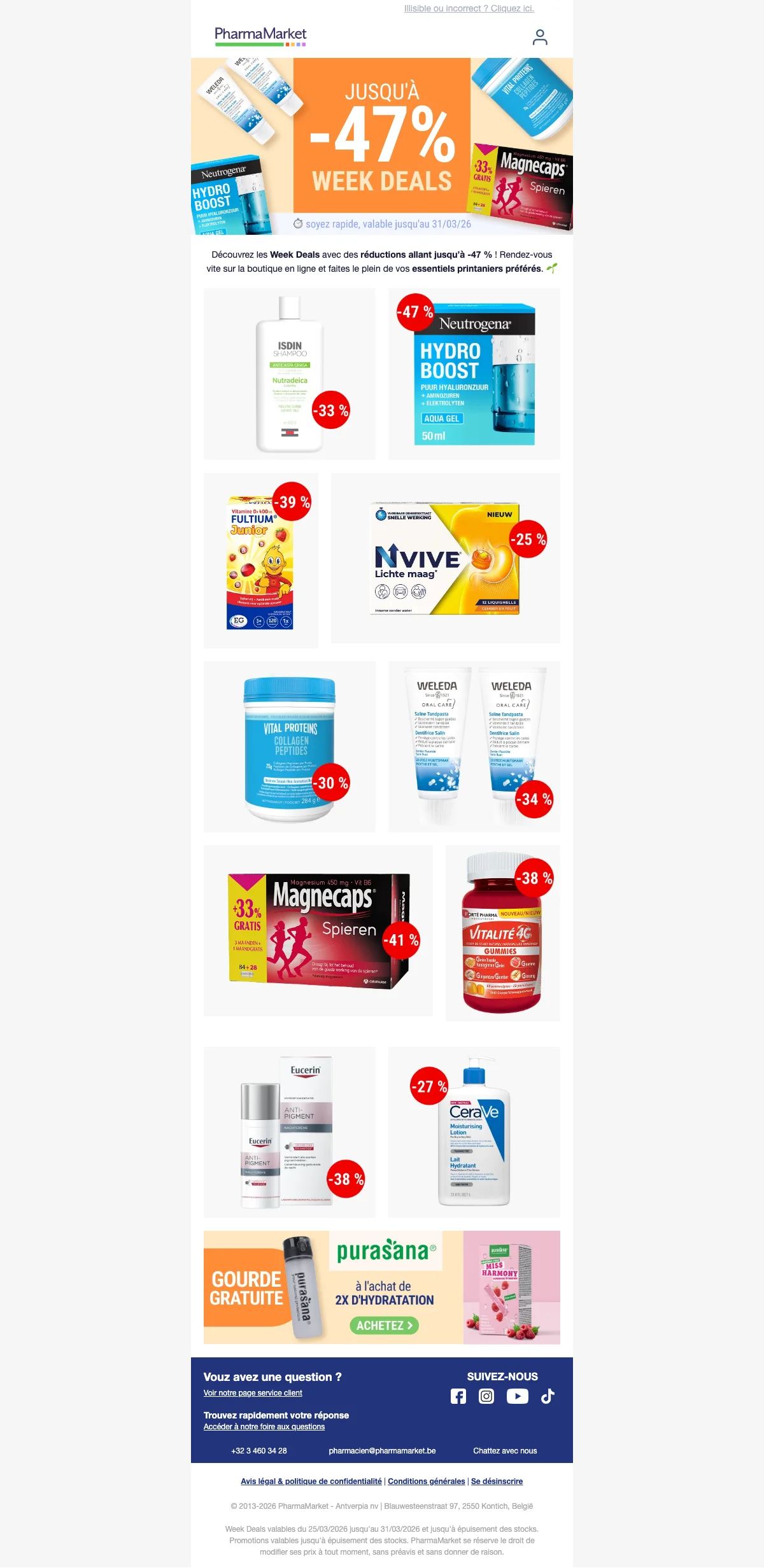This screenshot has height=1568, width=764.
Task: Open the Neutrogena Hydro Boost product tile
Action: [x=474, y=374]
